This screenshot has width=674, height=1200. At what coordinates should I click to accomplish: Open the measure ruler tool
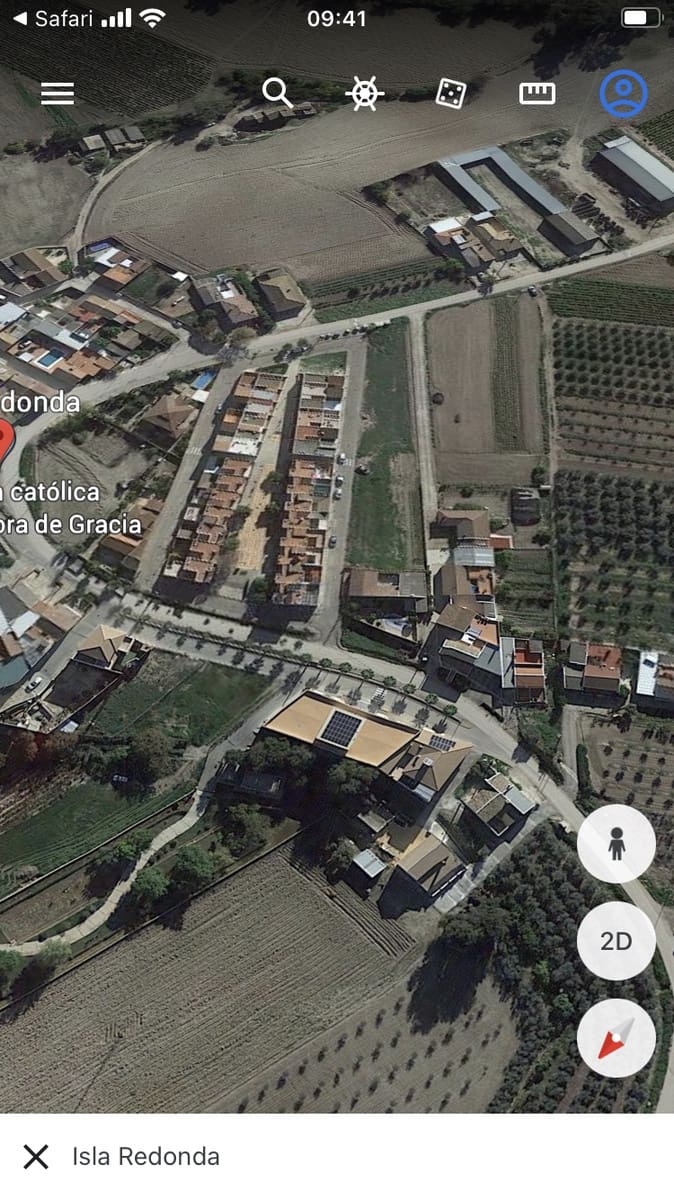point(537,93)
